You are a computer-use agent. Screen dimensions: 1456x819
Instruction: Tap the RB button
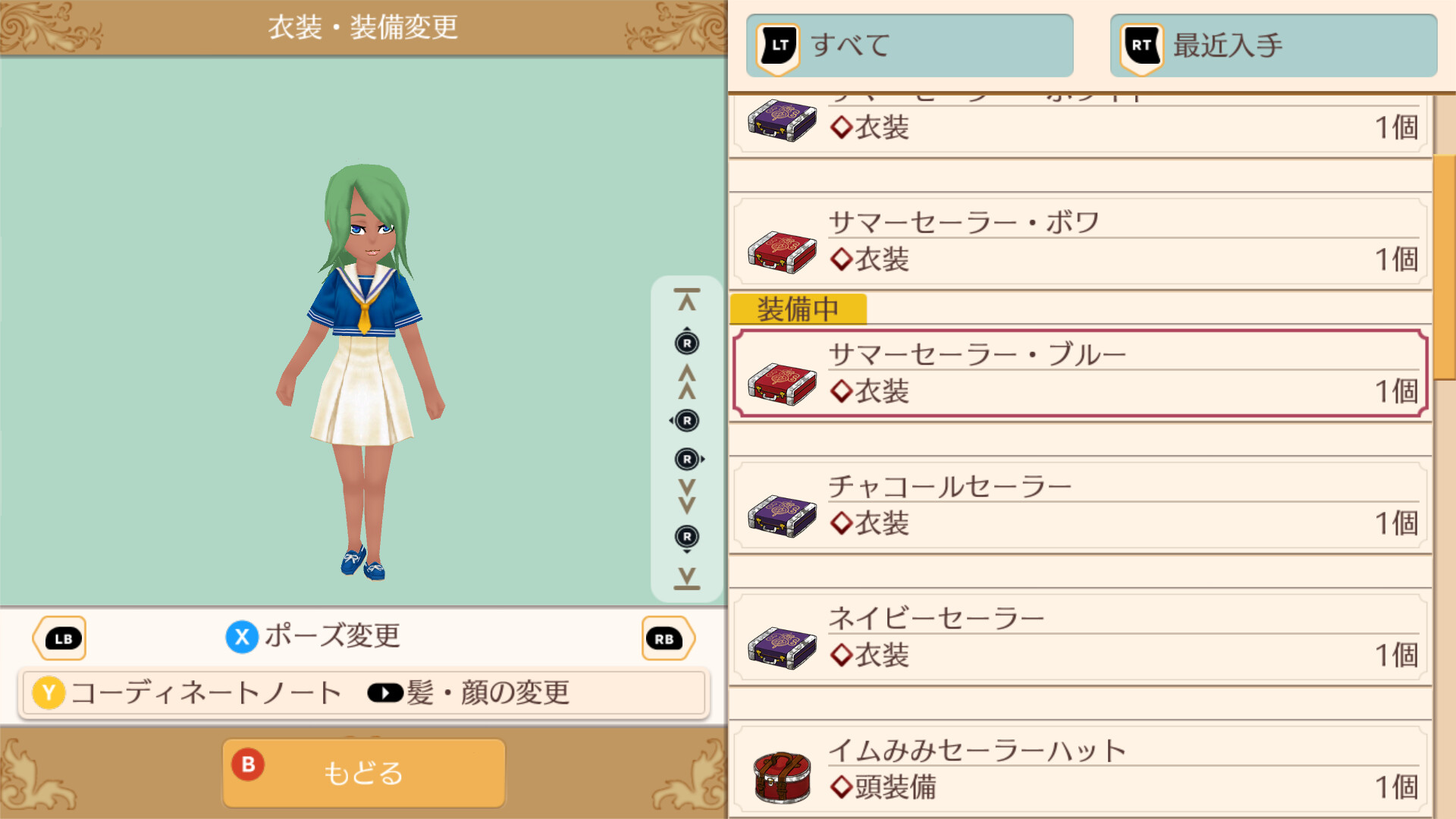click(667, 639)
